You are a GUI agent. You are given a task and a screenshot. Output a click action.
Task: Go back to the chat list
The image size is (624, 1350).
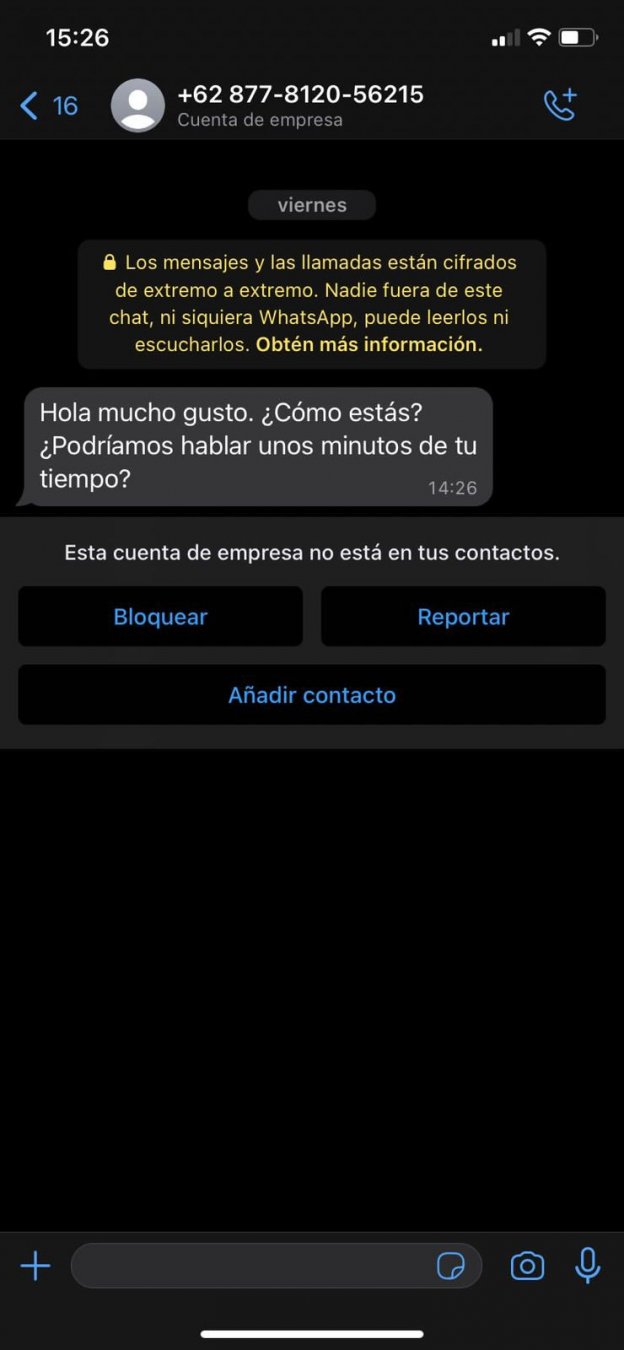(x=48, y=106)
